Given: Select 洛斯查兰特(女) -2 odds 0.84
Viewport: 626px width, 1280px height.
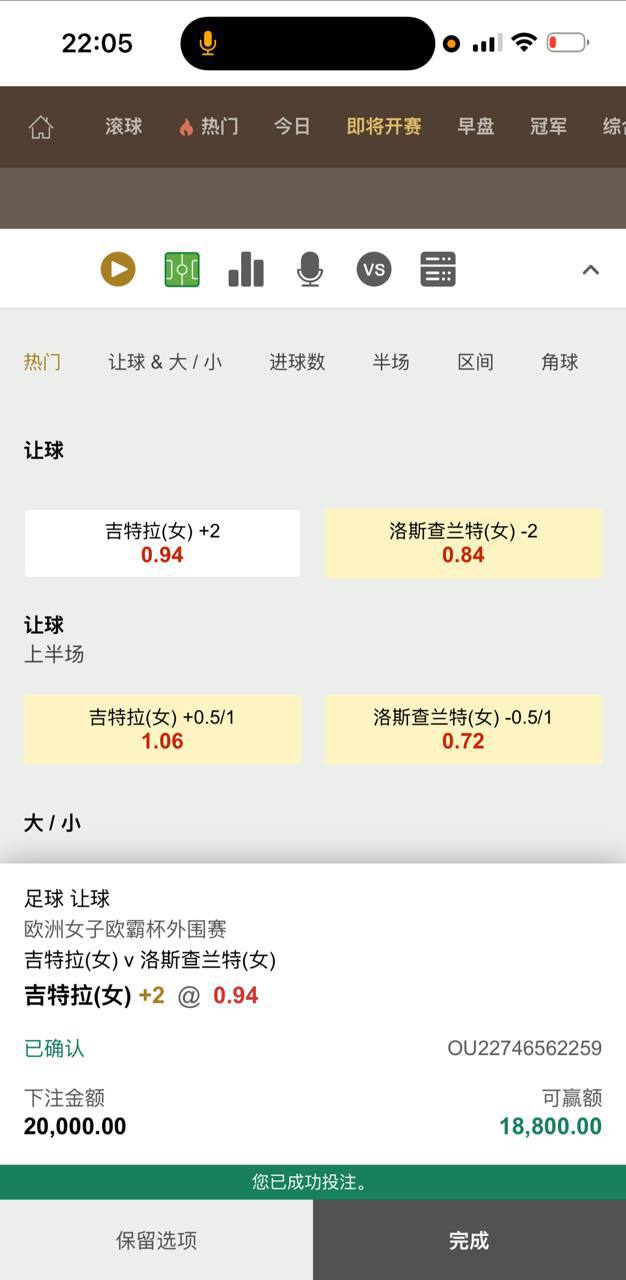Looking at the screenshot, I should (463, 543).
